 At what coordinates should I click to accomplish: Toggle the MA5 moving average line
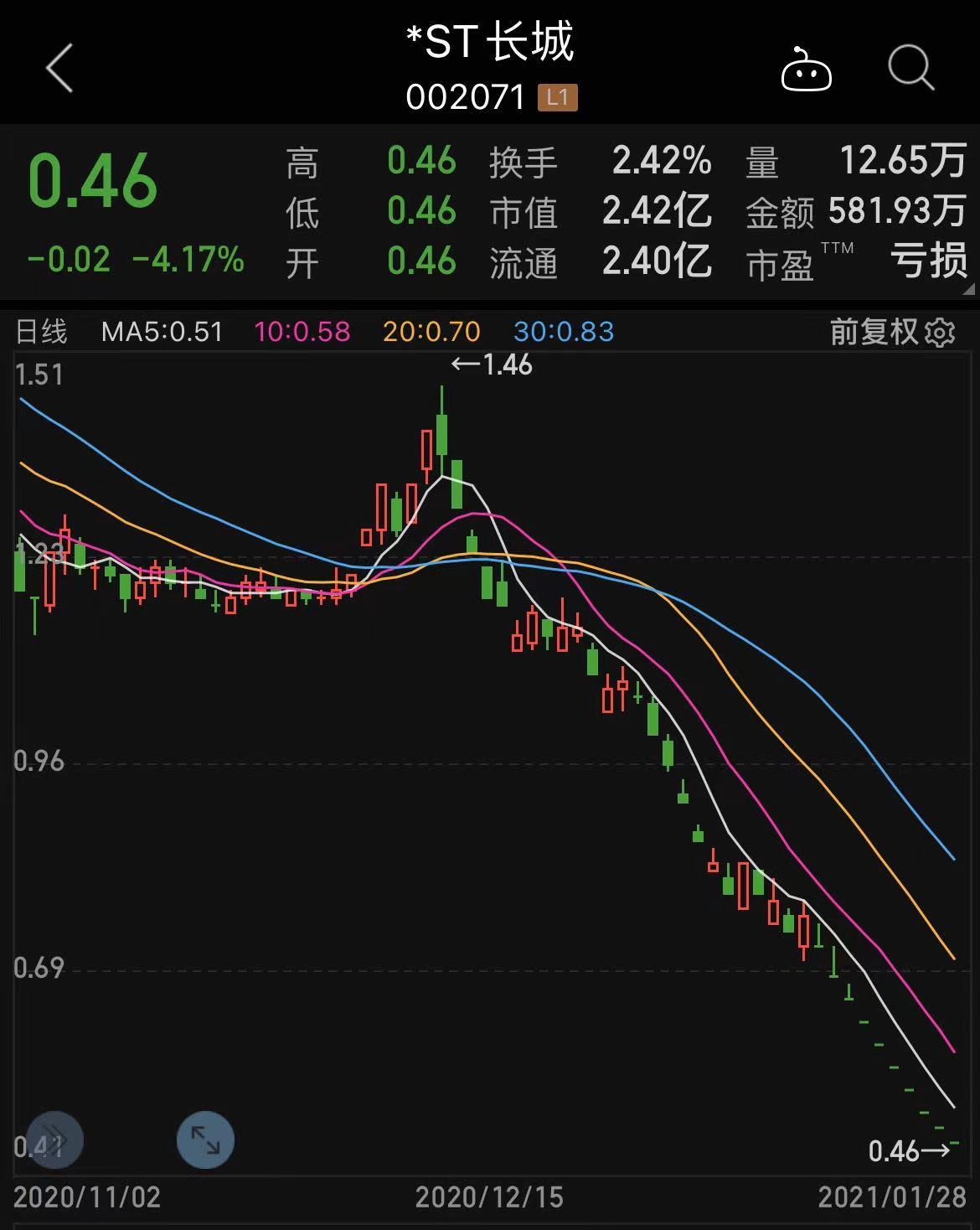161,332
